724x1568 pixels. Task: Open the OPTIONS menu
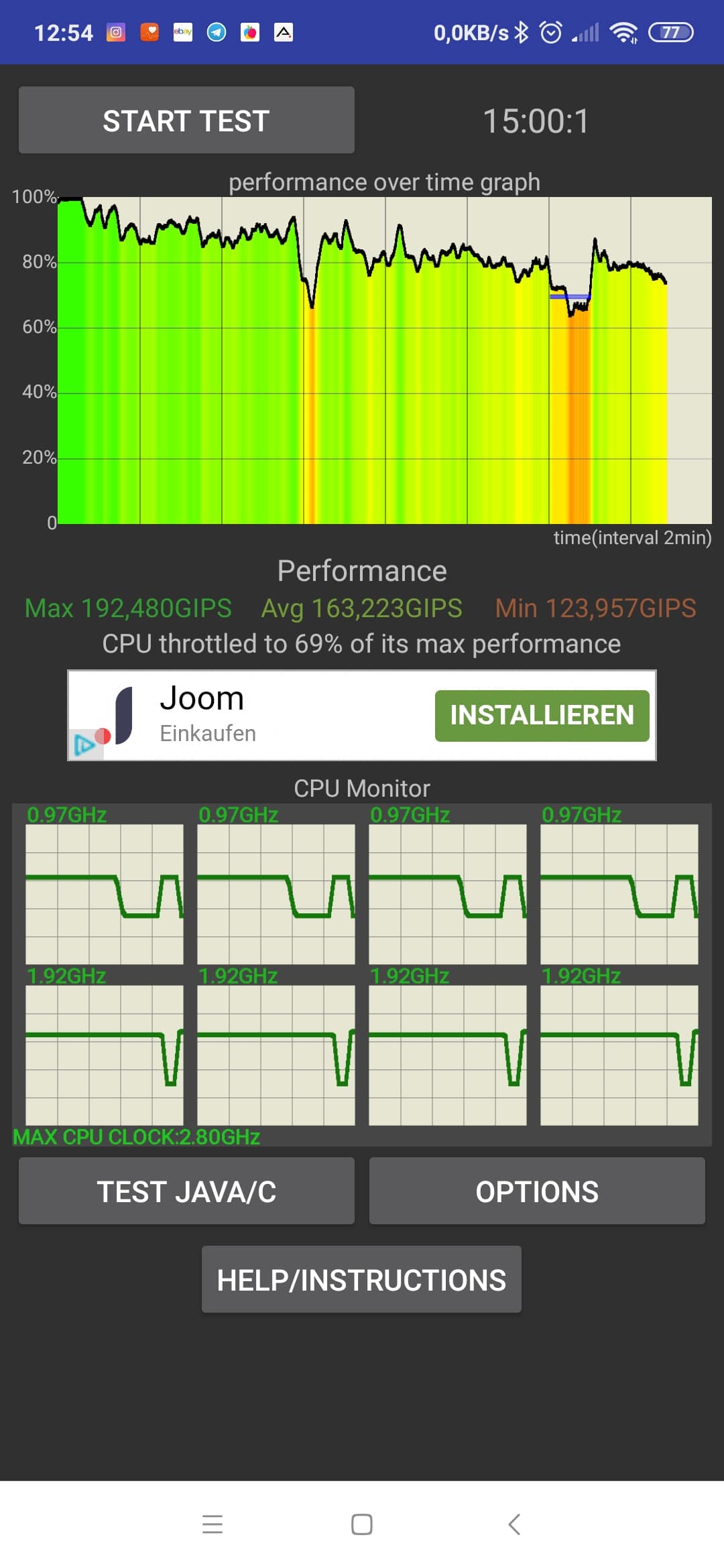coord(537,1191)
